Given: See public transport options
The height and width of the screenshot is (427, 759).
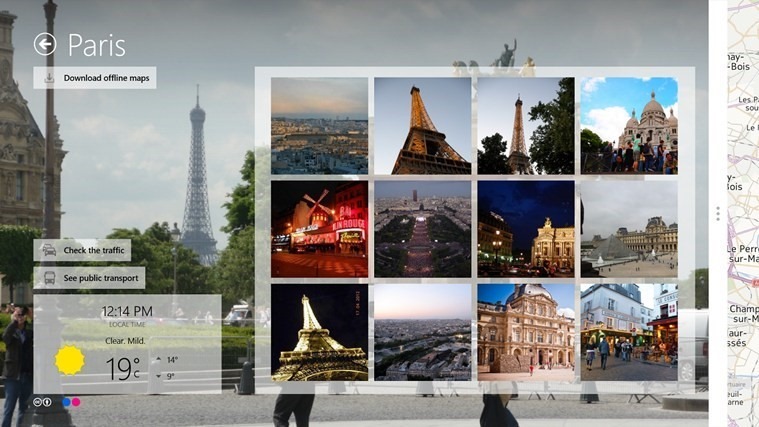Looking at the screenshot, I should 89,278.
